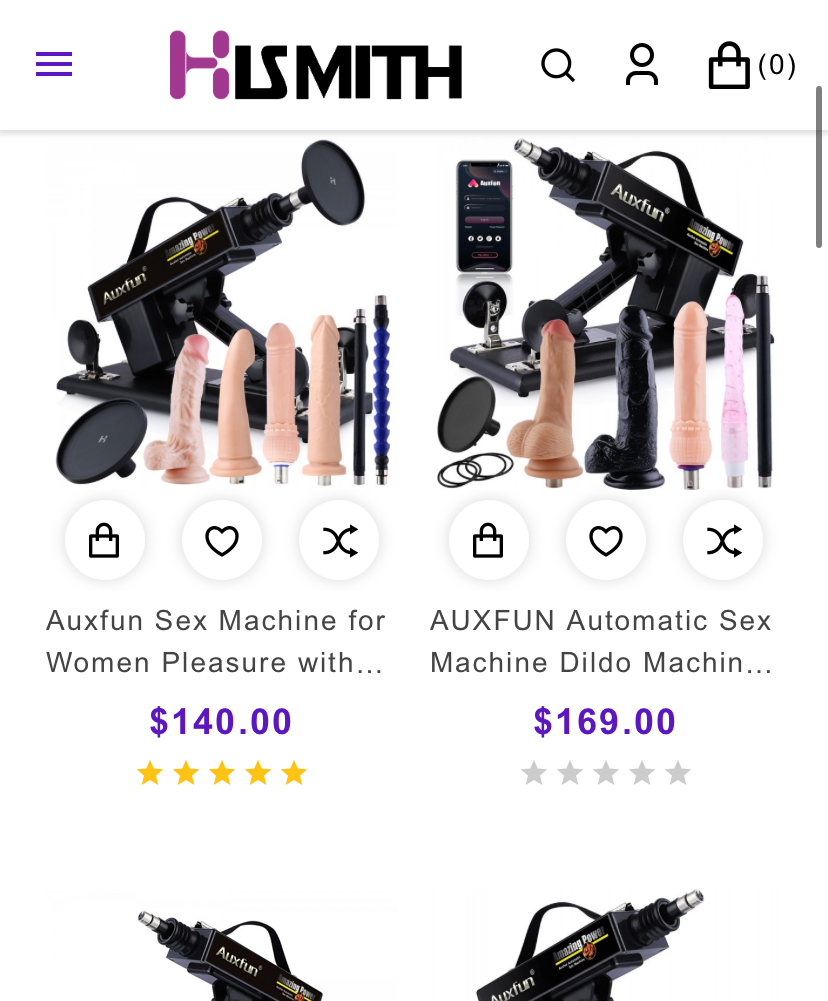Go to the Hismith home logo
Viewport: 828px width, 1001px height.
315,66
